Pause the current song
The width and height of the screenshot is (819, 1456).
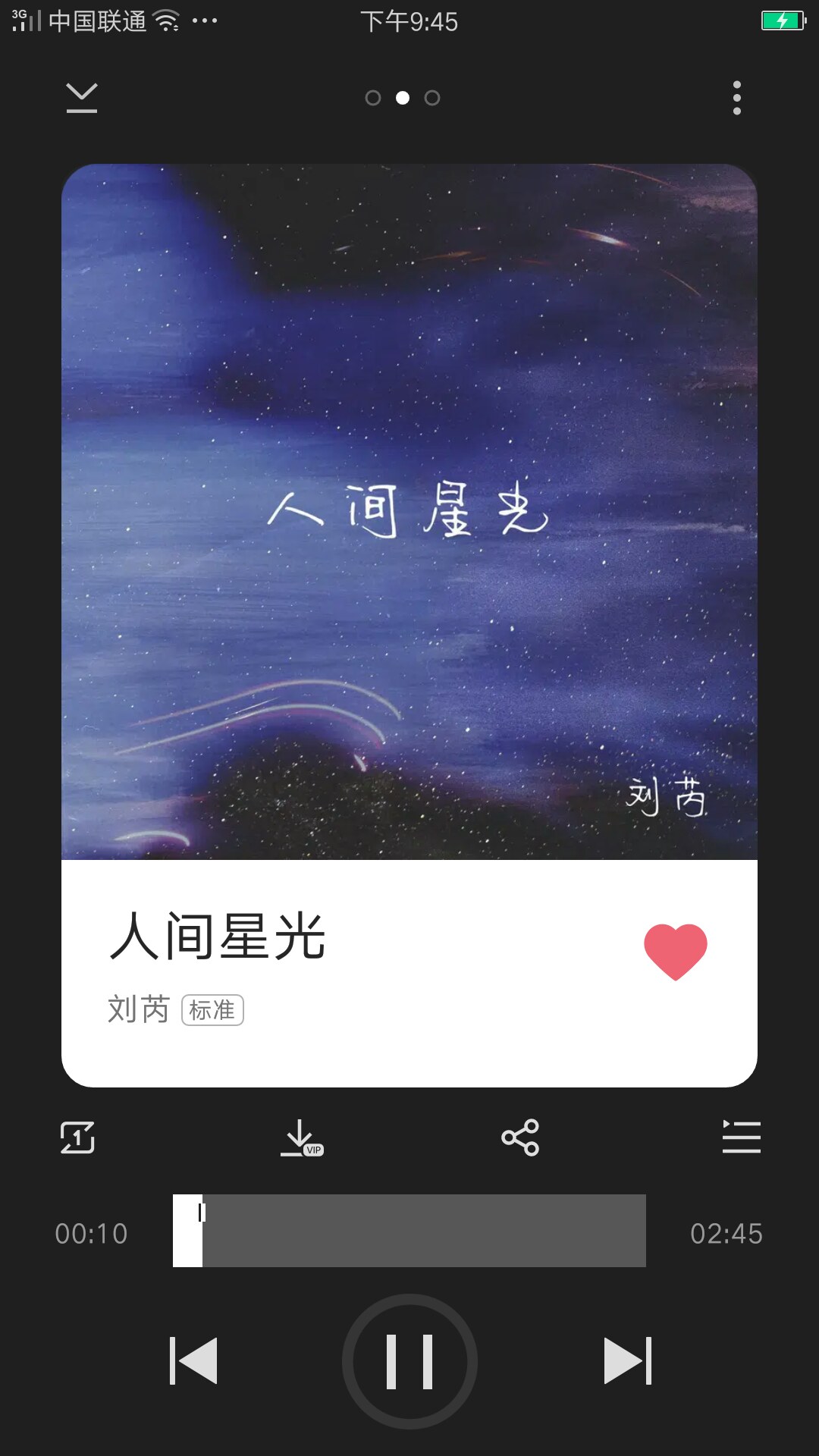(x=409, y=1361)
